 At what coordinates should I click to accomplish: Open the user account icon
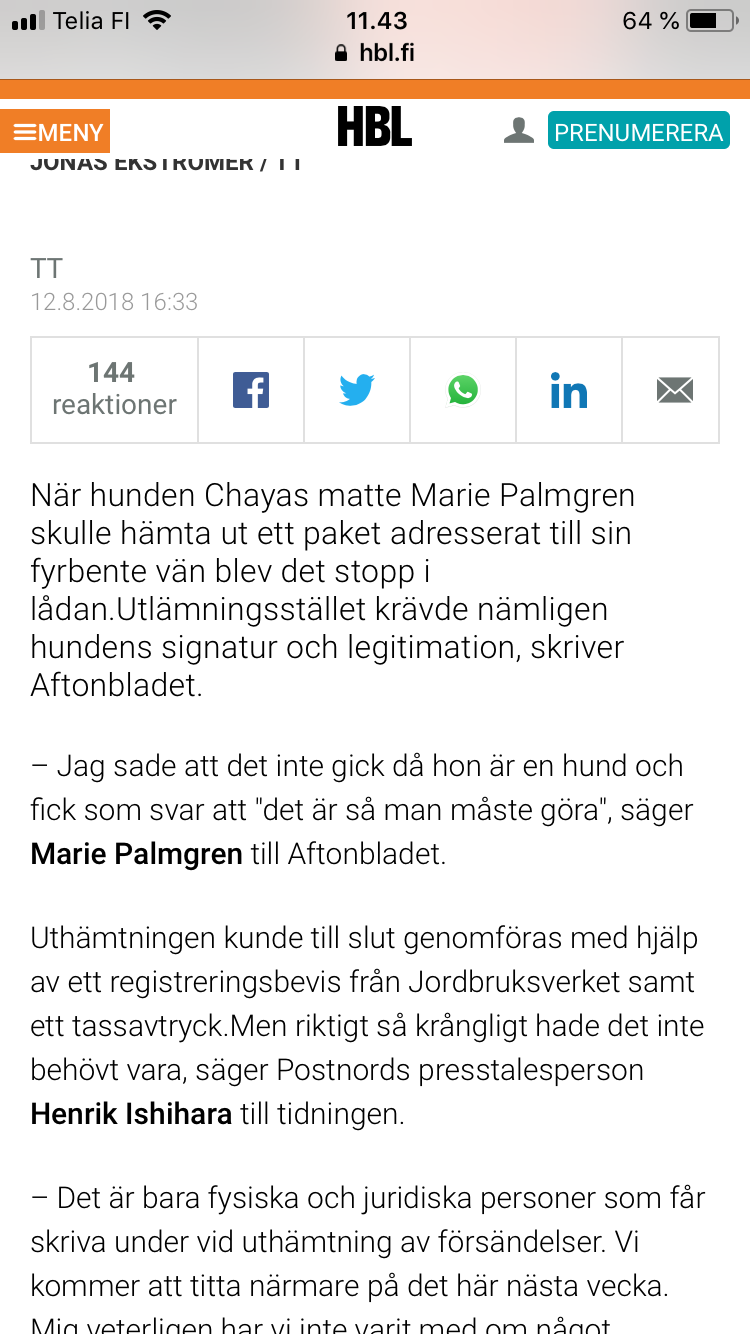[x=518, y=130]
